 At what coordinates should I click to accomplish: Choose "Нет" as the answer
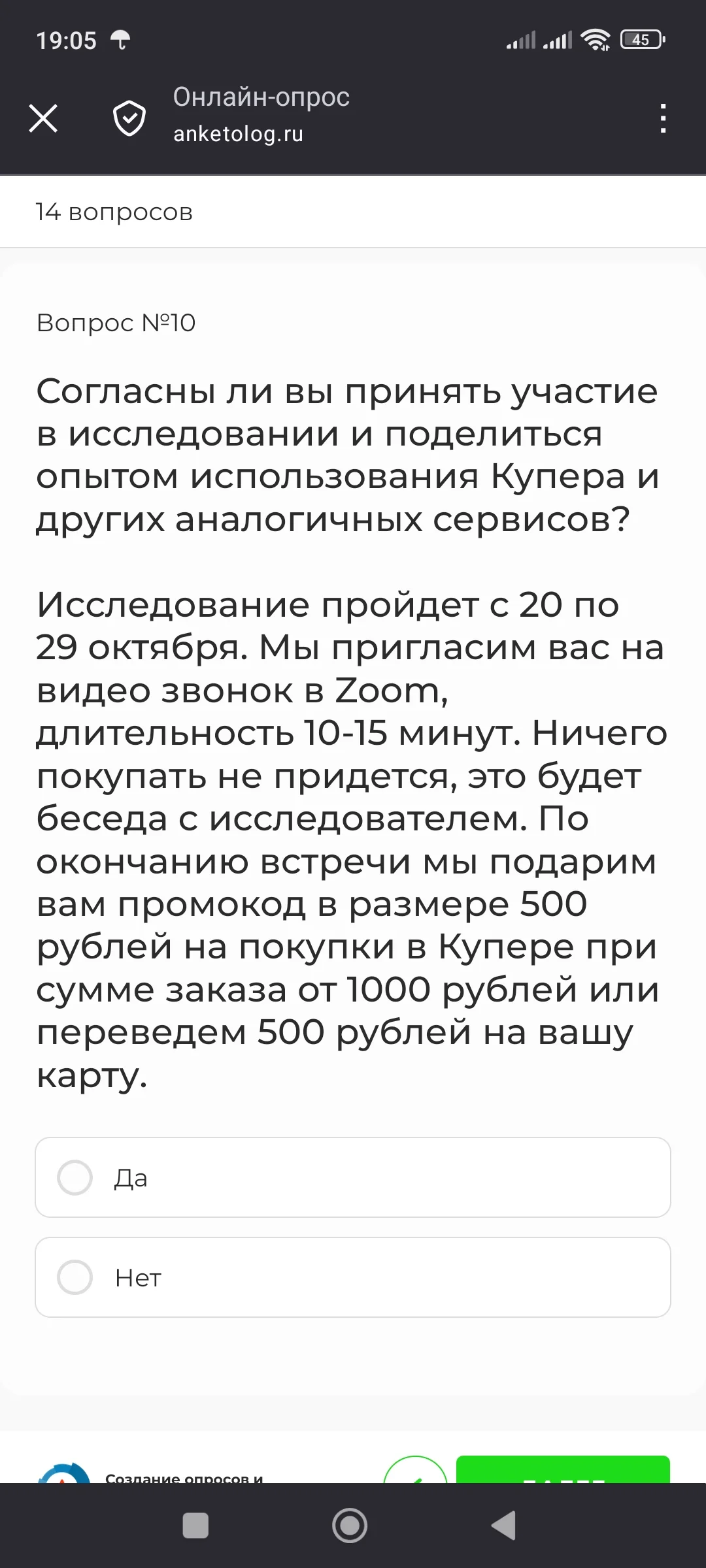click(353, 1277)
